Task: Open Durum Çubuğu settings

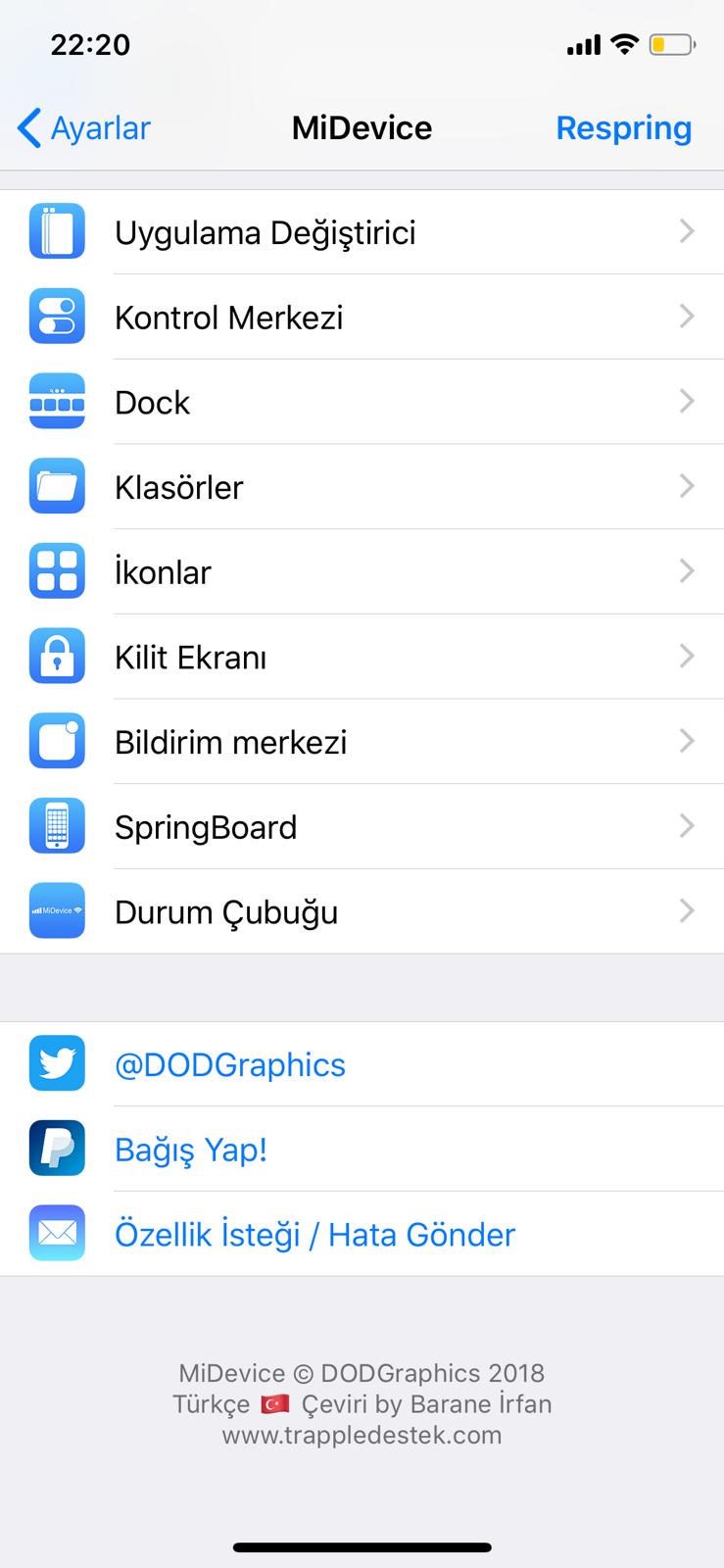Action: [x=362, y=911]
